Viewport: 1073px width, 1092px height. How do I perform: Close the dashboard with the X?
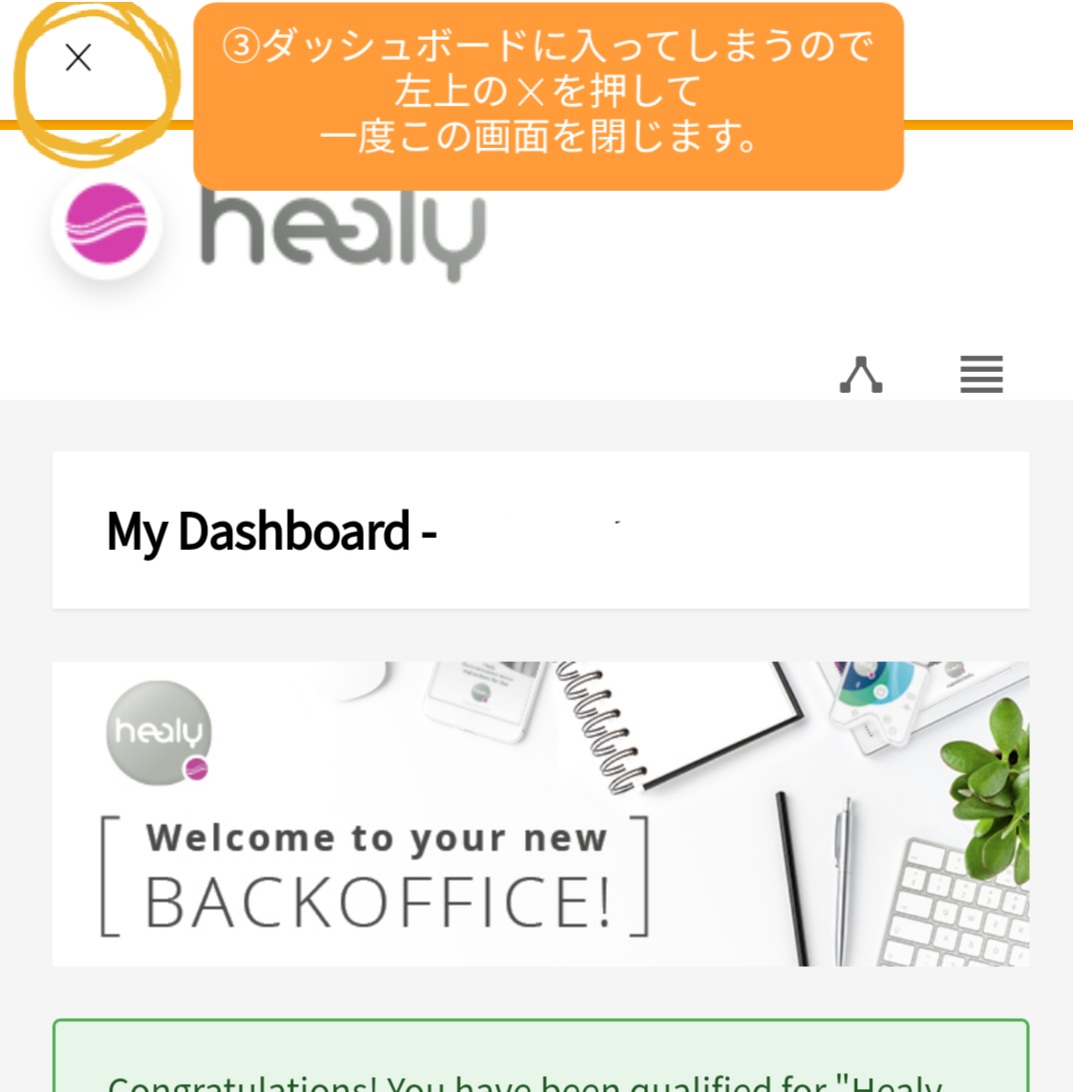(78, 58)
